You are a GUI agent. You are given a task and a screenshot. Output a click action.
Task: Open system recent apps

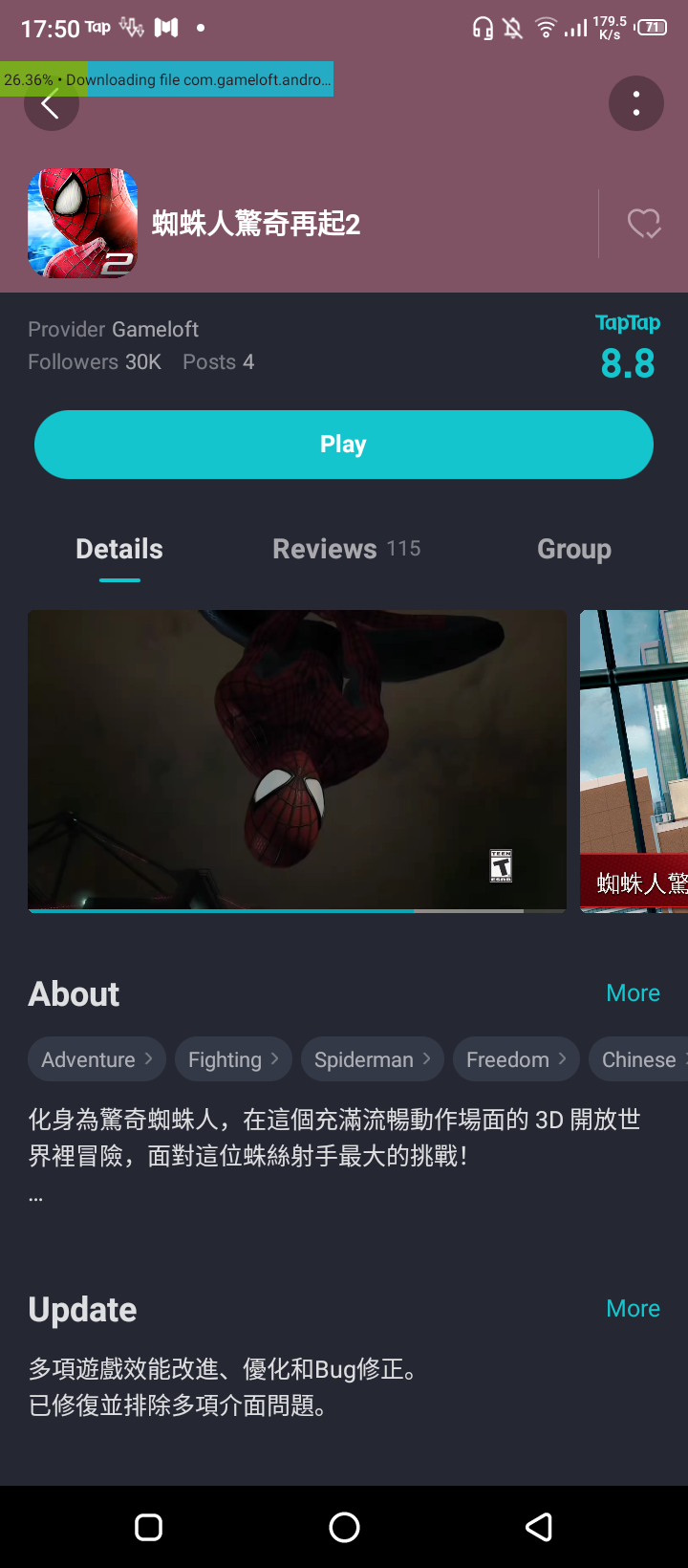[149, 1527]
